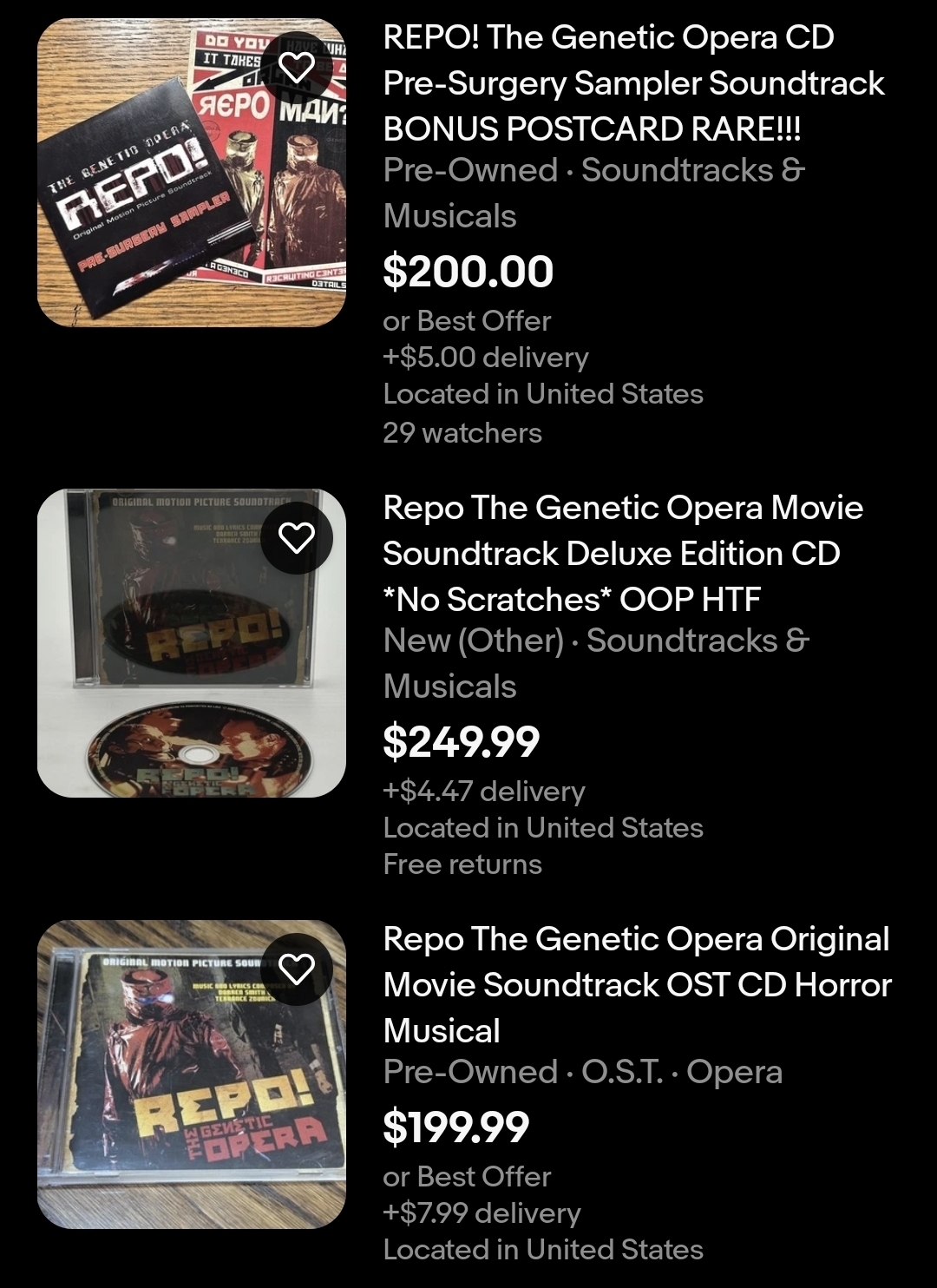Watch the OST CD Horror Musical listing
The width and height of the screenshot is (937, 1288).
point(297,969)
